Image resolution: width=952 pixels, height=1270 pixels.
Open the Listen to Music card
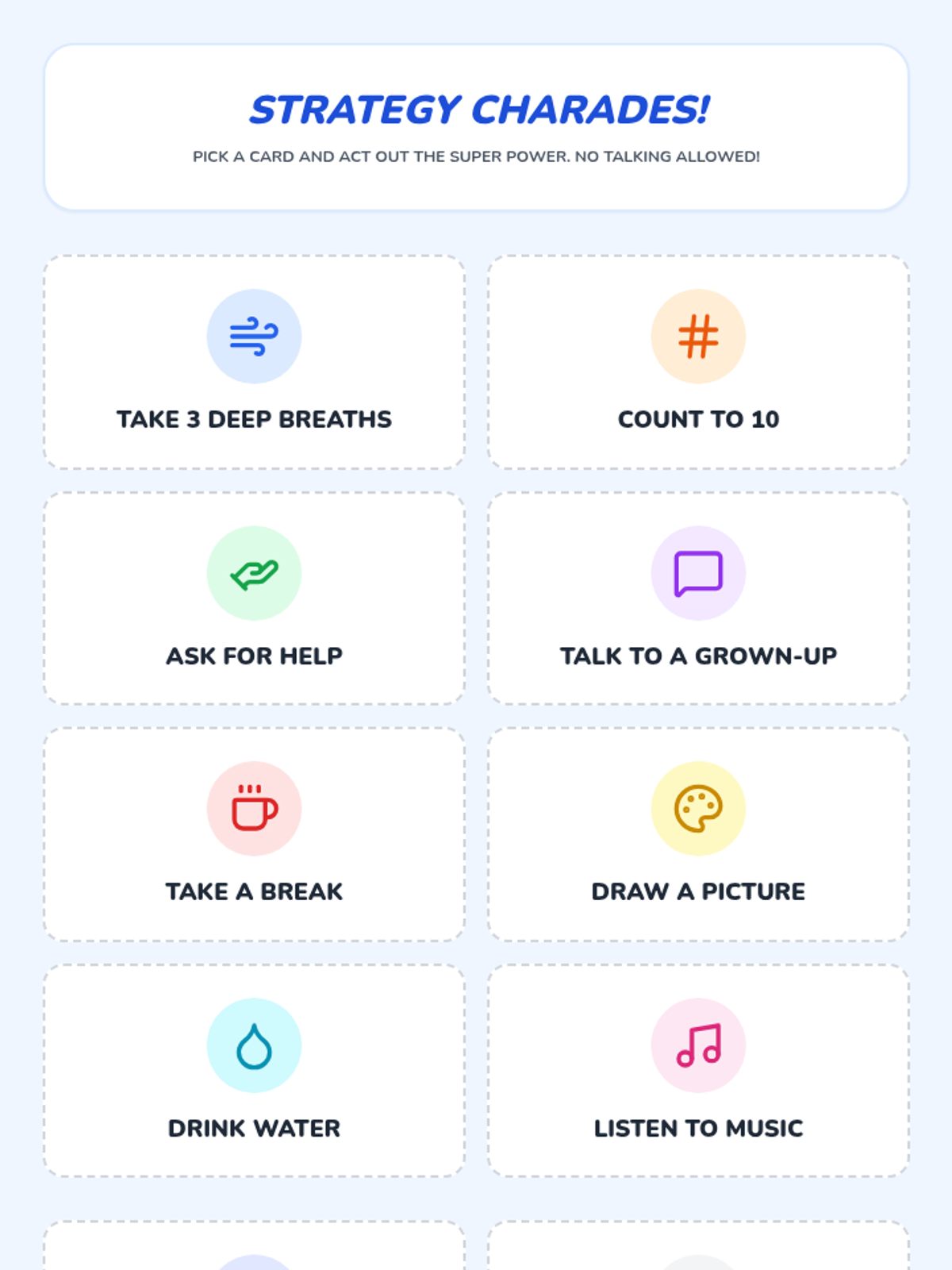coord(698,1071)
